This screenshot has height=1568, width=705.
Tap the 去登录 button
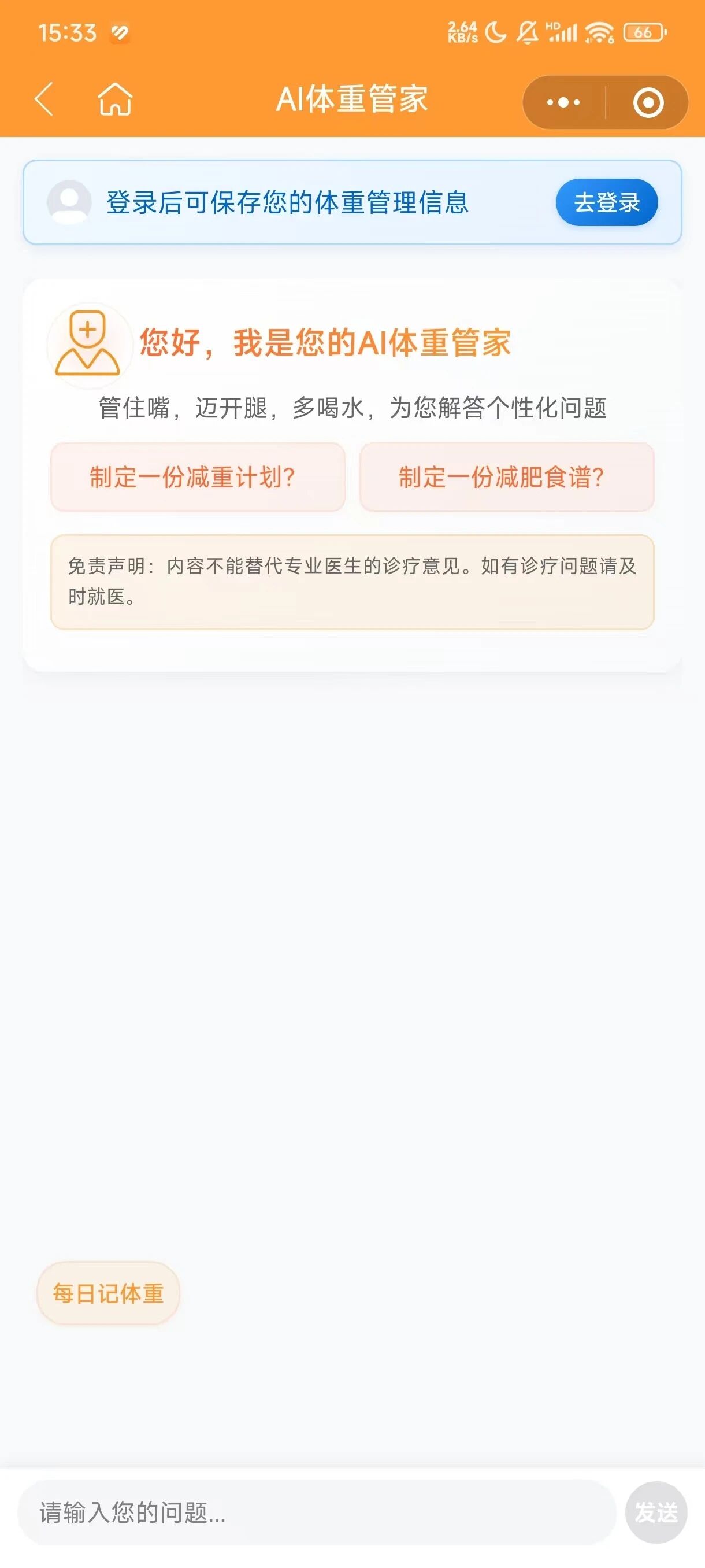[x=606, y=202]
